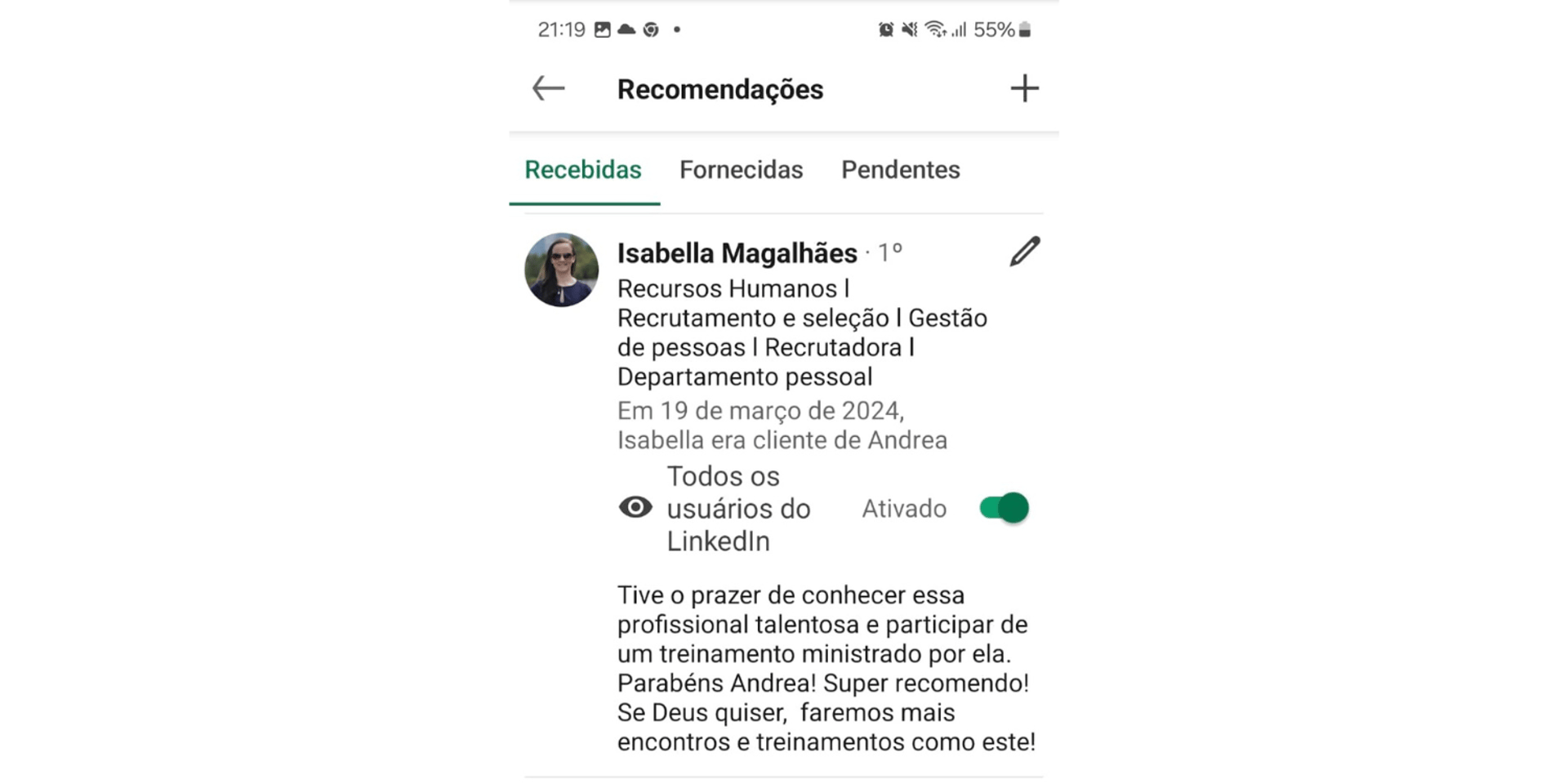1568x784 pixels.
Task: Open the Pendentes tab
Action: point(900,170)
